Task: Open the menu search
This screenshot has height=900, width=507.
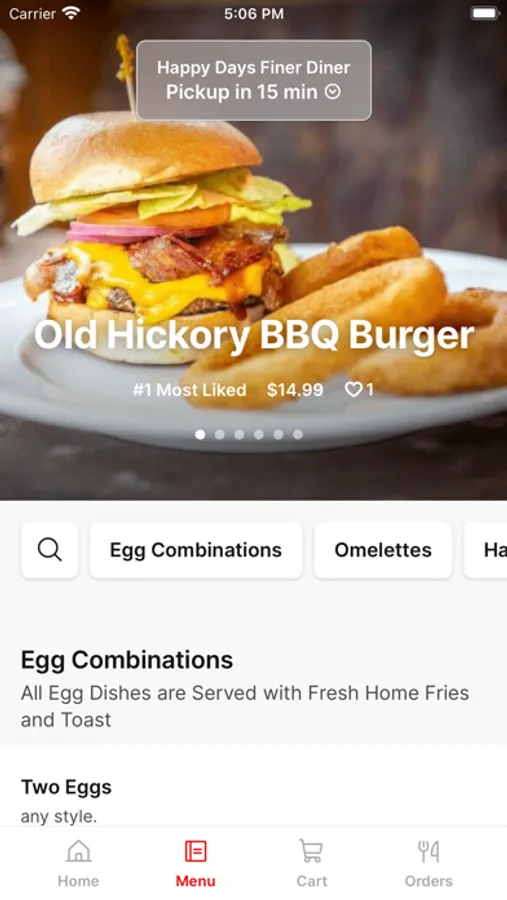Action: pyautogui.click(x=49, y=550)
